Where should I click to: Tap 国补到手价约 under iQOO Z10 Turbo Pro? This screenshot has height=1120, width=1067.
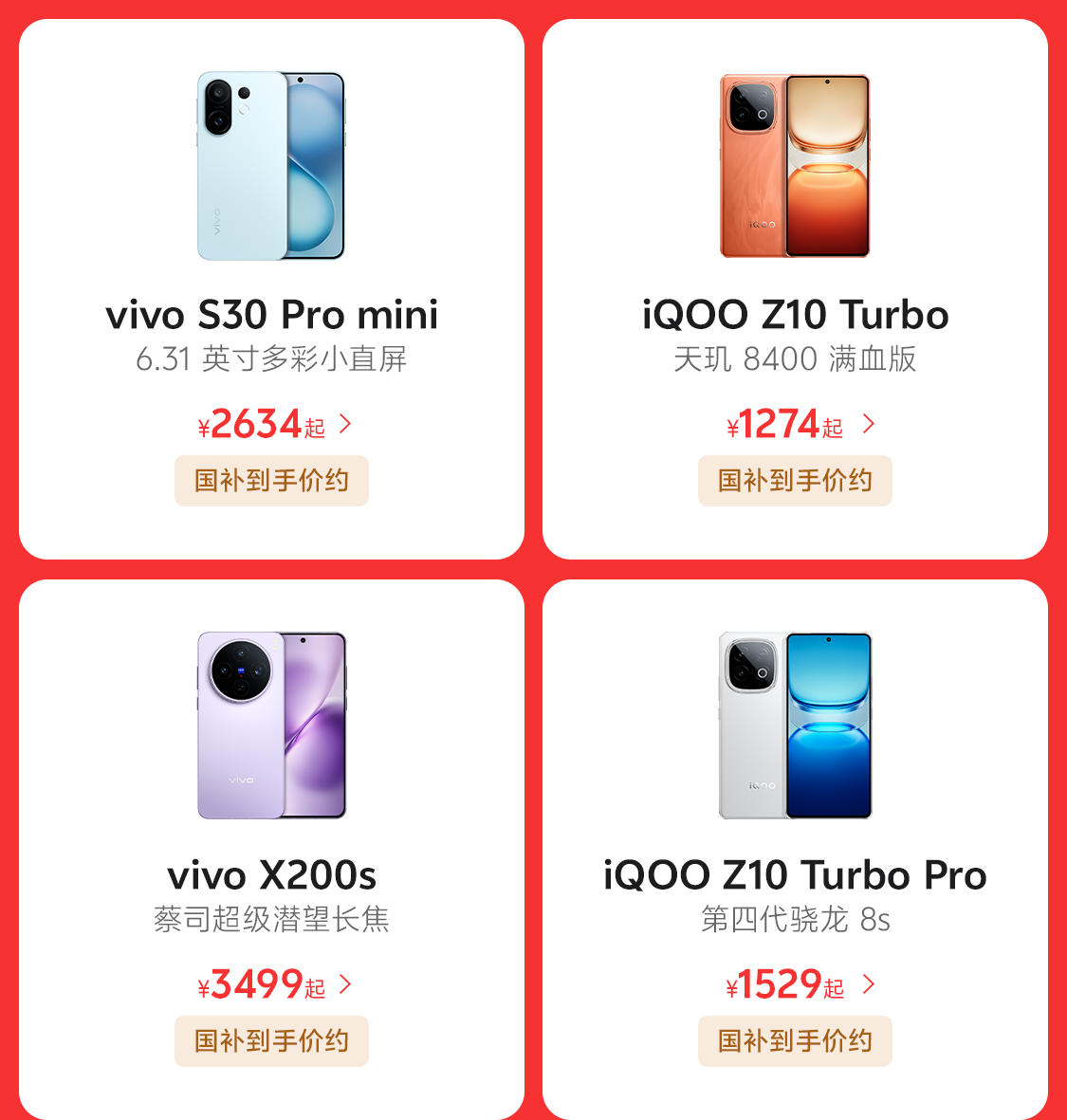pyautogui.click(x=795, y=1041)
